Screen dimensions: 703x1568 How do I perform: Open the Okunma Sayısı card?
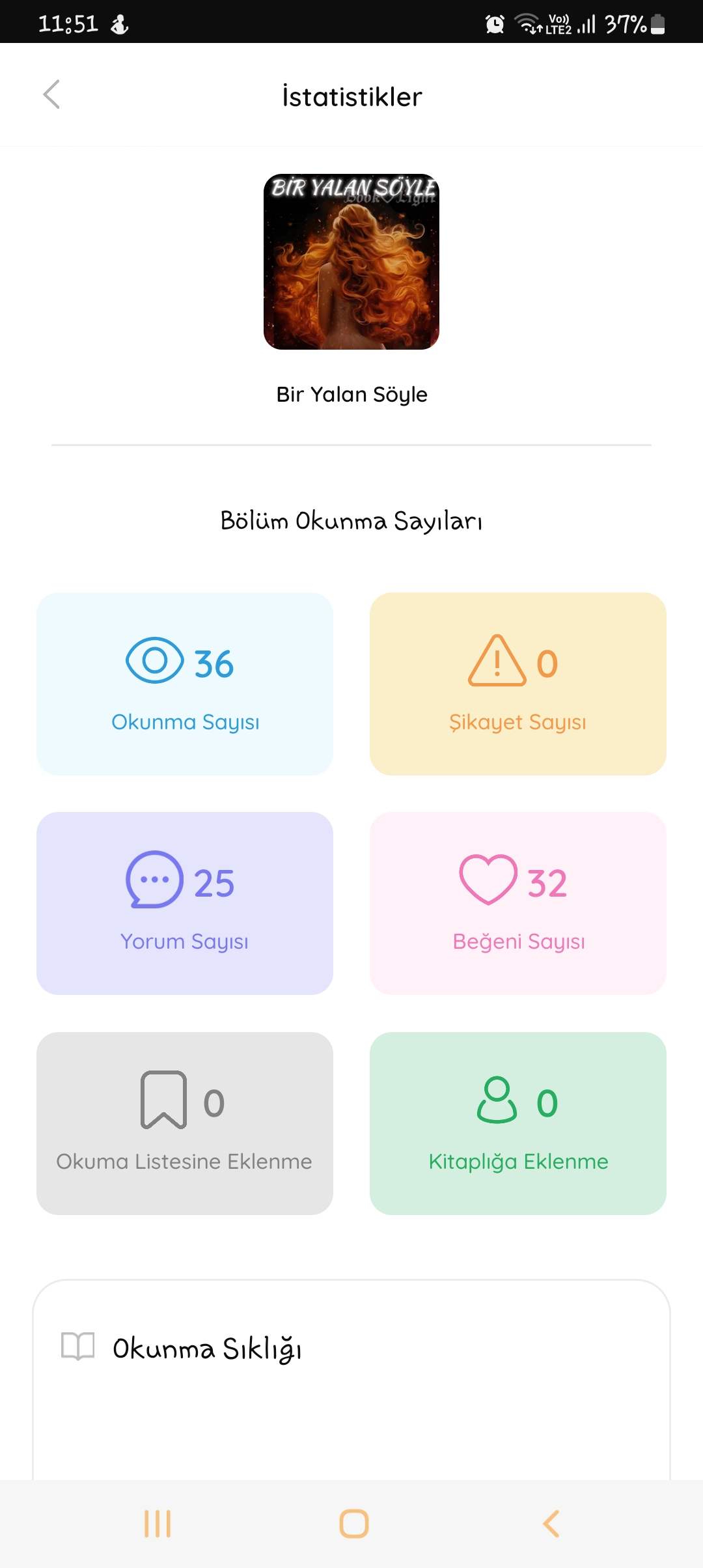[185, 684]
